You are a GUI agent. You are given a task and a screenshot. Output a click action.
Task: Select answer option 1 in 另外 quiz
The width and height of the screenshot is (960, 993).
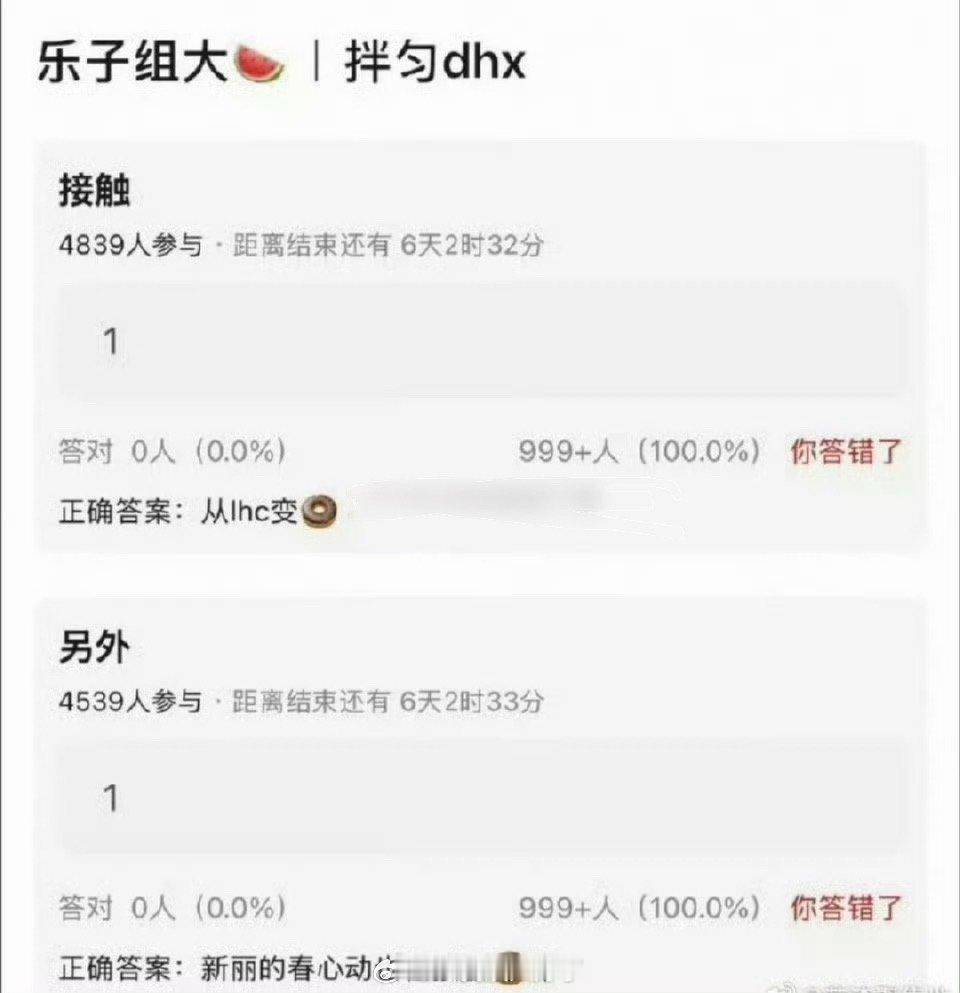pyautogui.click(x=480, y=797)
